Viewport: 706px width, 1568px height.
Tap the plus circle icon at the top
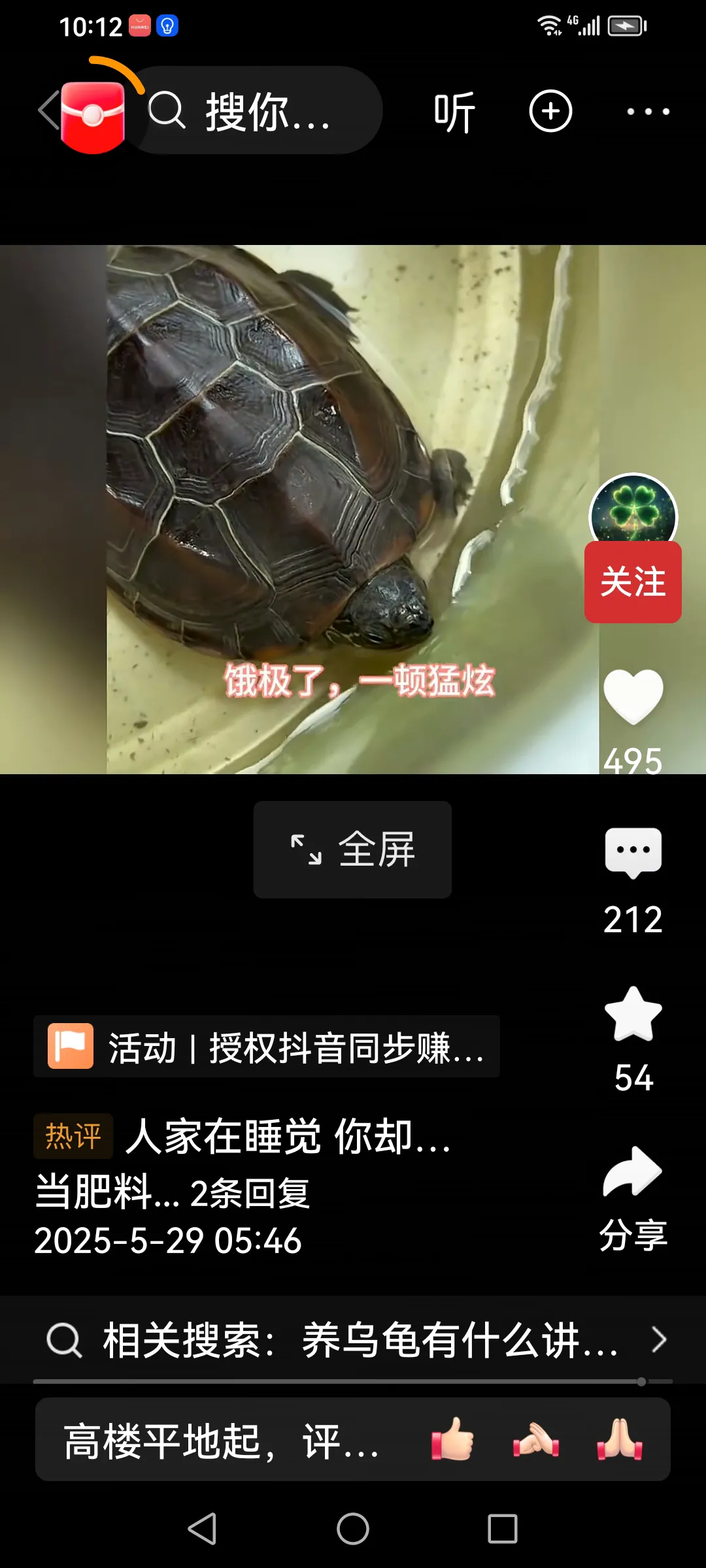coord(550,111)
